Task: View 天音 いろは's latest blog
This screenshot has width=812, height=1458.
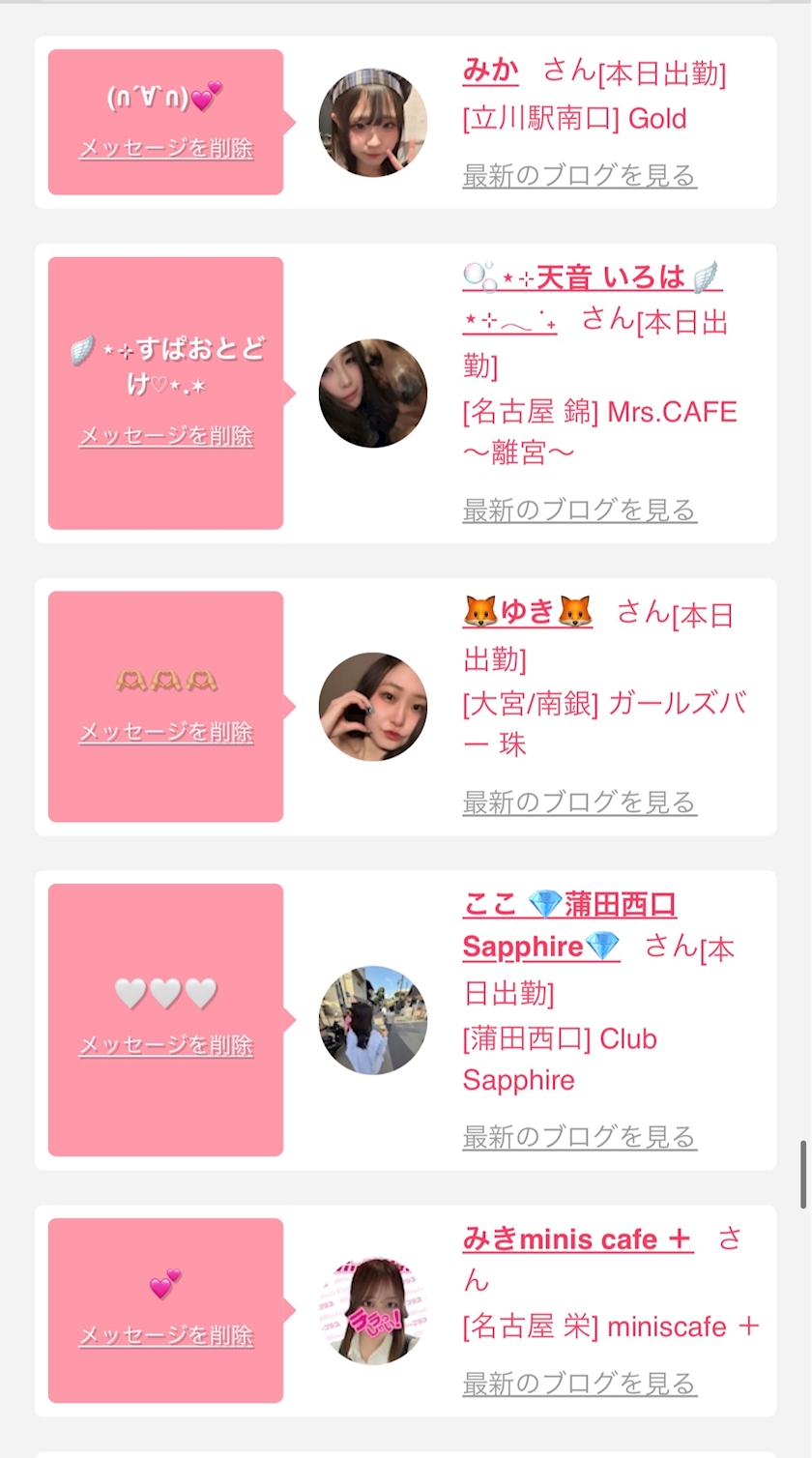Action: coord(580,510)
